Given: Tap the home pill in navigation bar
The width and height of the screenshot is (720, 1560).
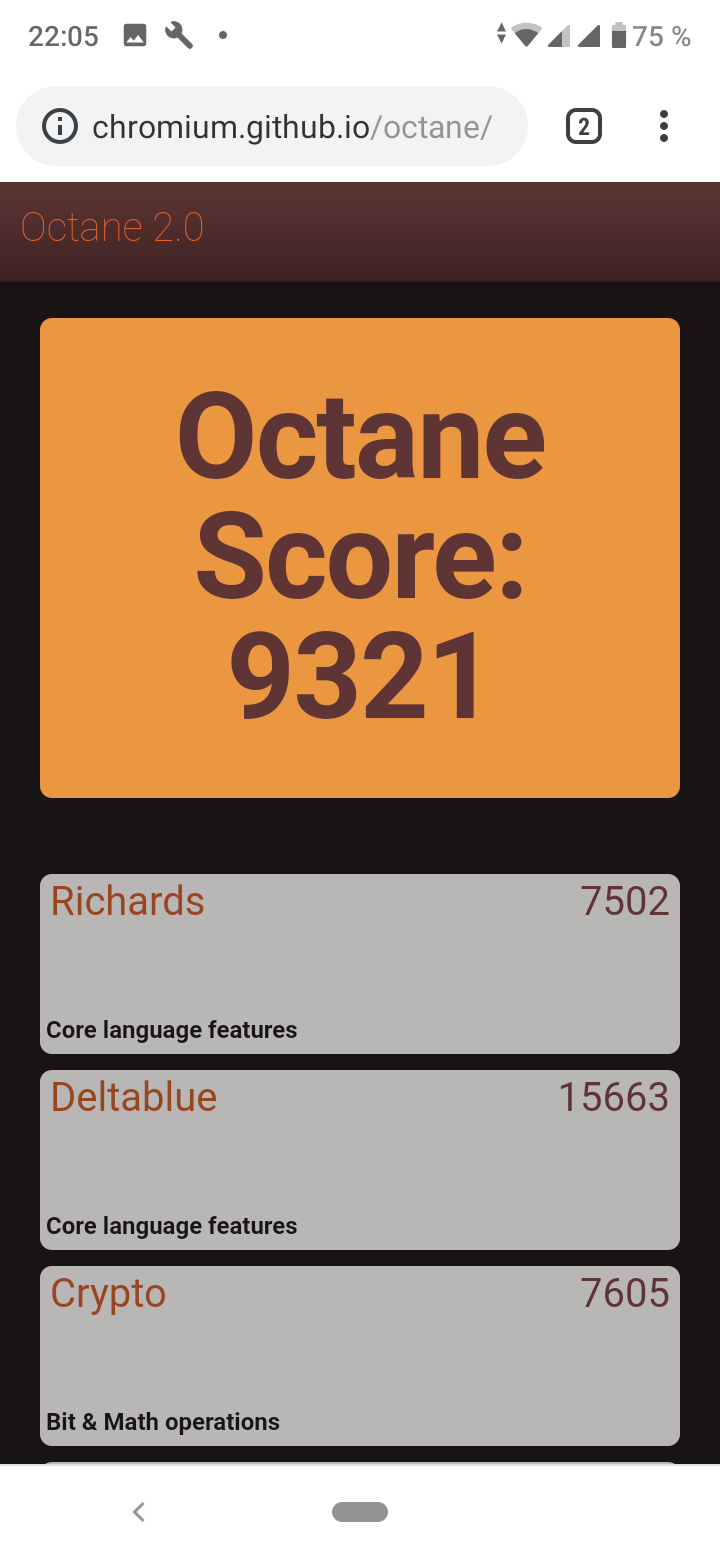Looking at the screenshot, I should tap(360, 1512).
